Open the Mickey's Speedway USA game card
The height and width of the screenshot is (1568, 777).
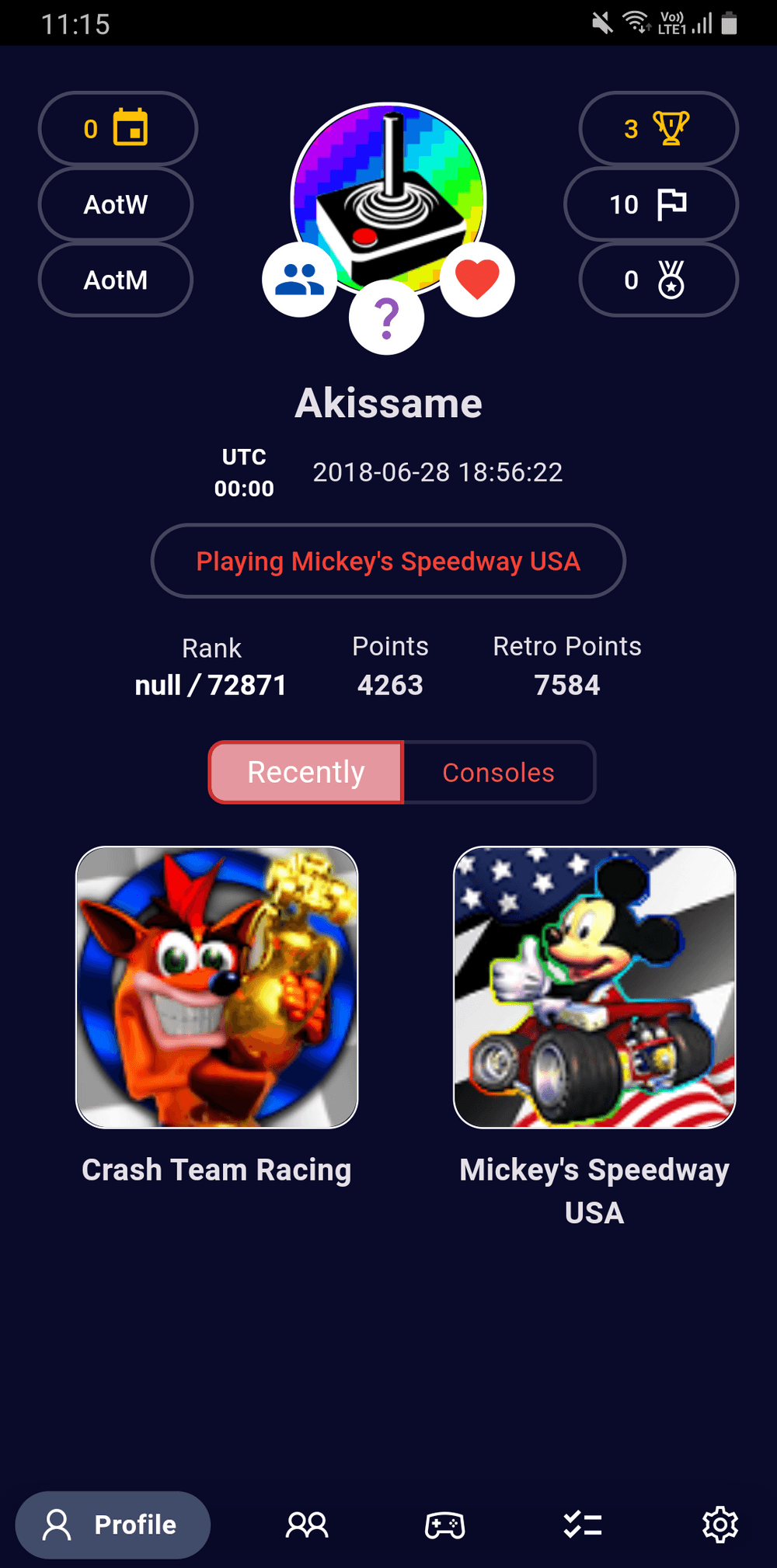[x=594, y=987]
